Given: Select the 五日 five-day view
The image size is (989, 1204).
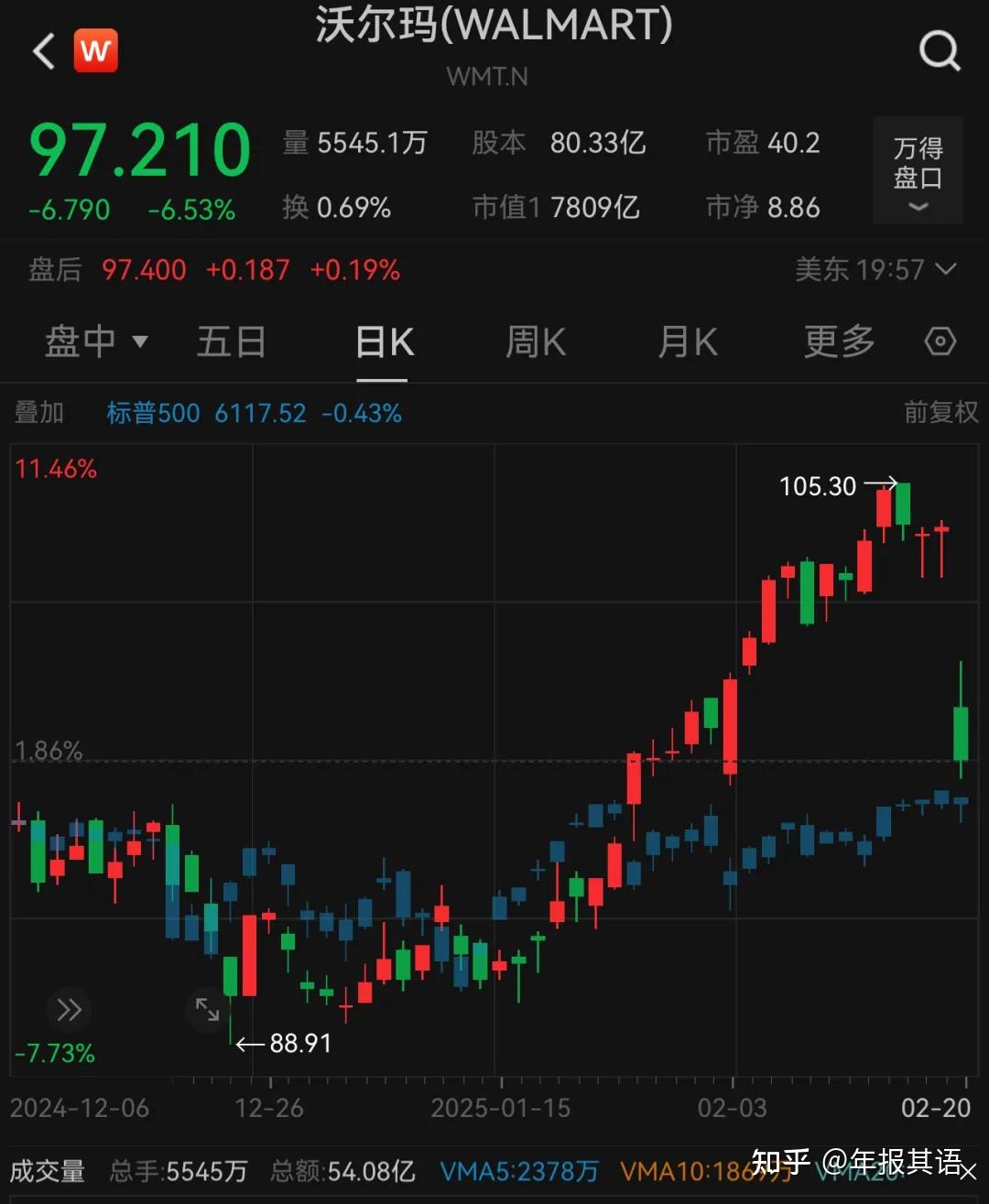Looking at the screenshot, I should 232,341.
